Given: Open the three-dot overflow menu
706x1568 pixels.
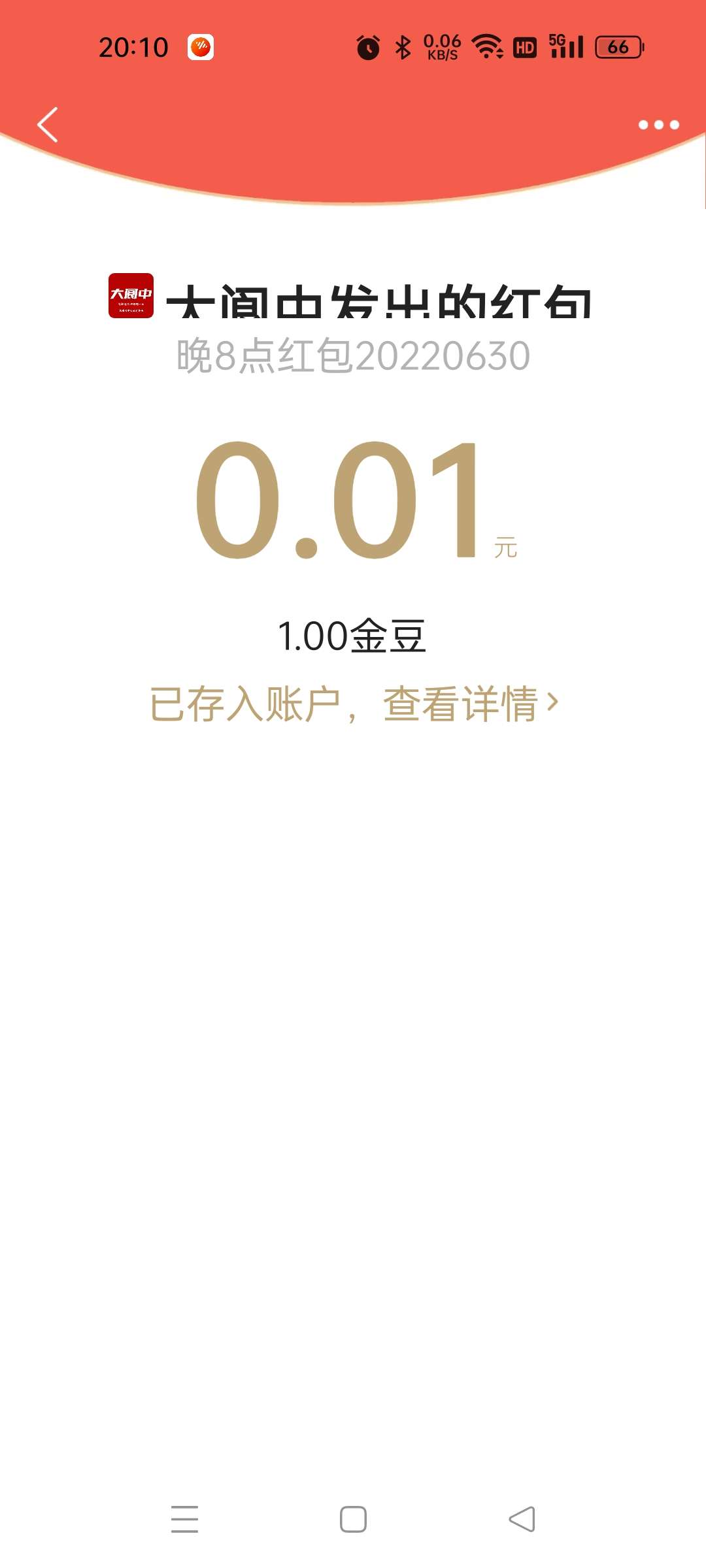Looking at the screenshot, I should (660, 124).
